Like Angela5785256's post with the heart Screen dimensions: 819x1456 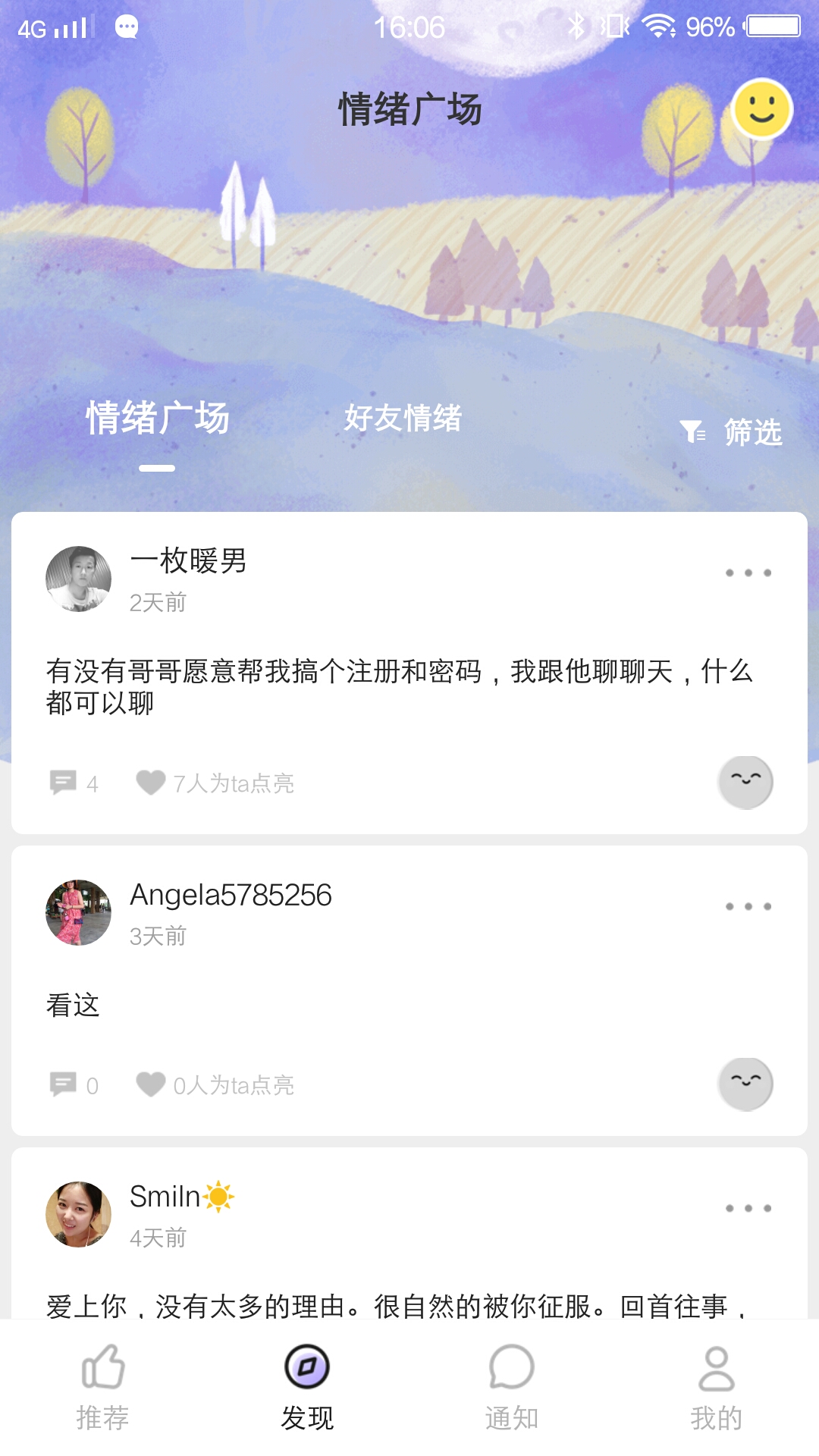[x=150, y=1084]
